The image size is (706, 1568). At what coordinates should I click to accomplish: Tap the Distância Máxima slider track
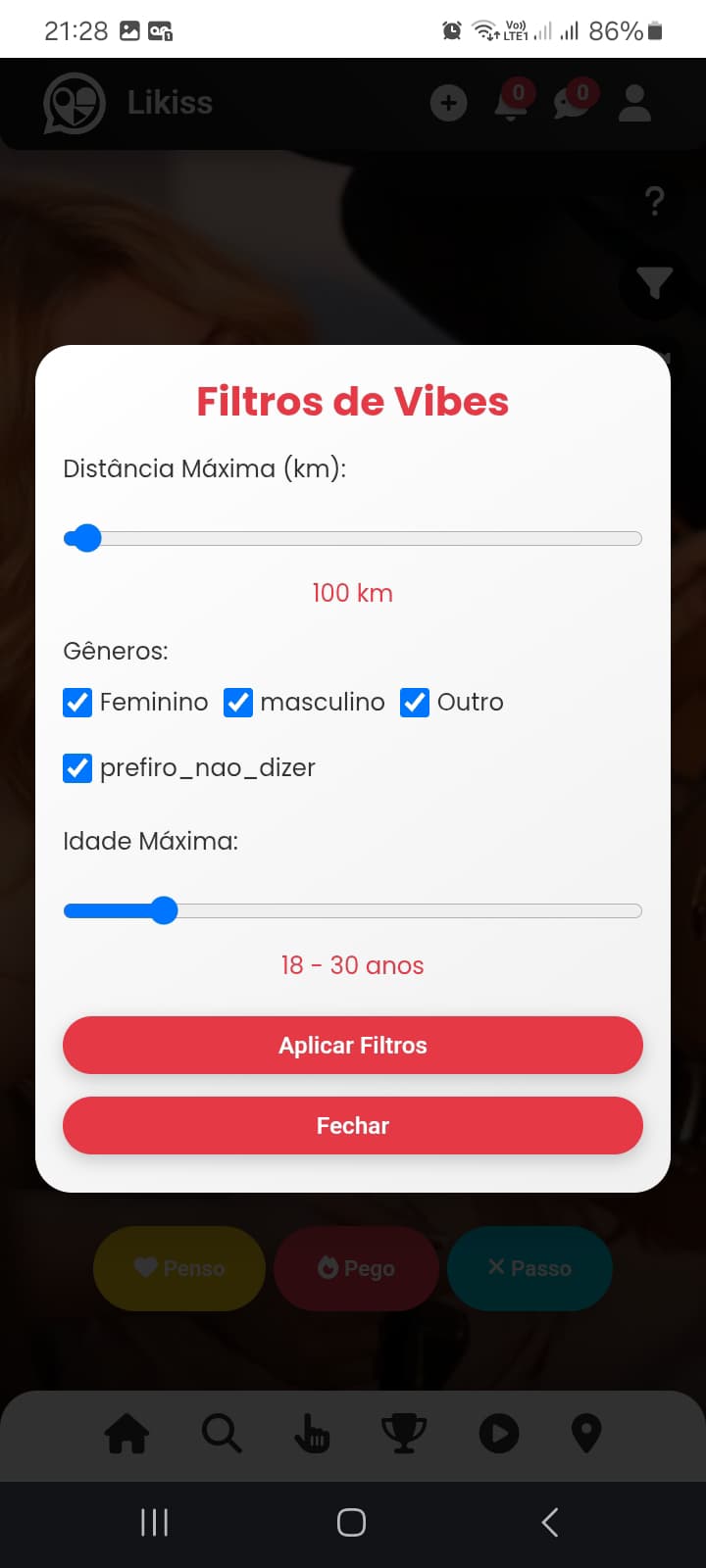(353, 538)
